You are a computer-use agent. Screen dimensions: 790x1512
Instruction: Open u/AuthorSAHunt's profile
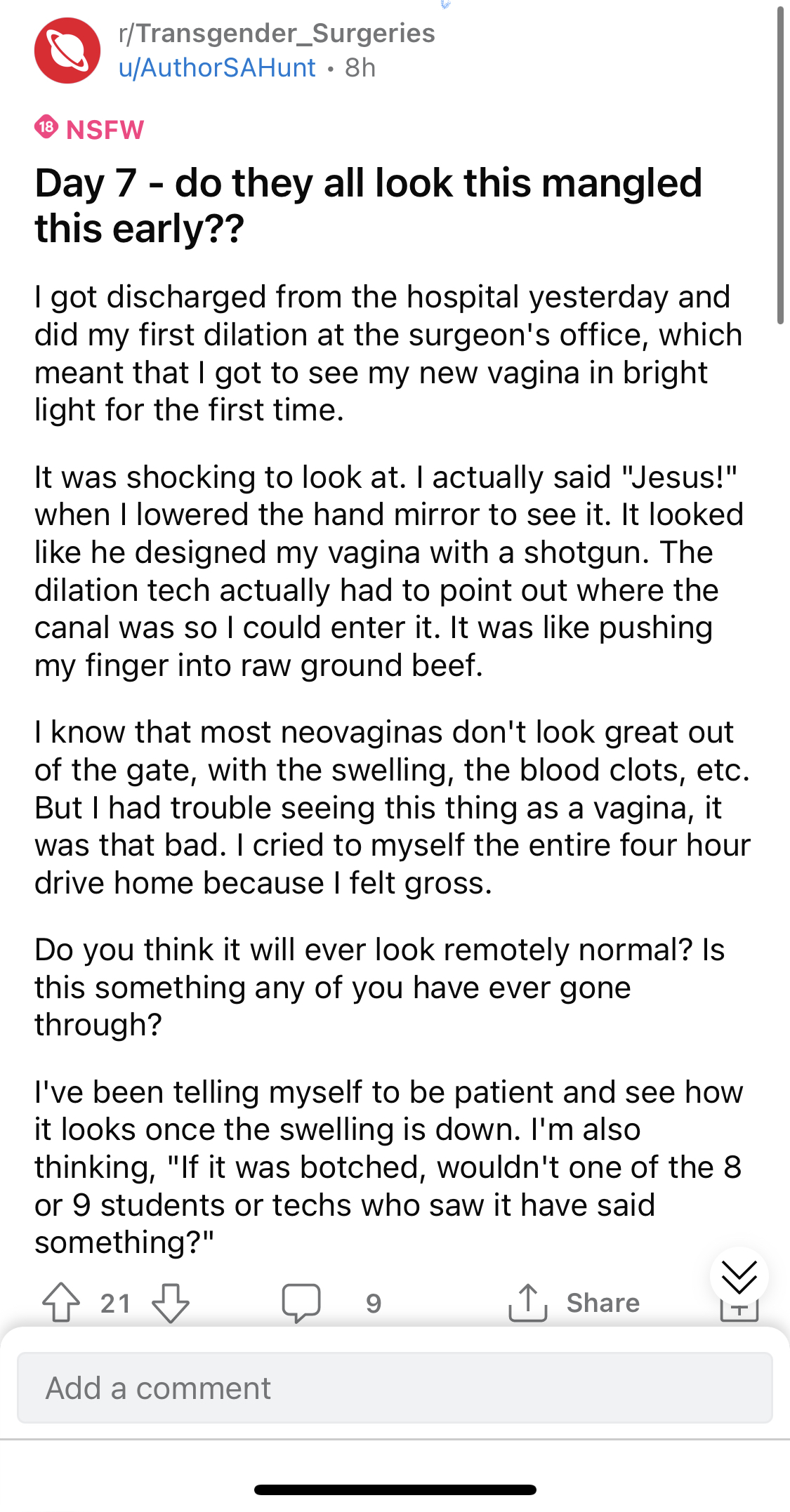[217, 68]
